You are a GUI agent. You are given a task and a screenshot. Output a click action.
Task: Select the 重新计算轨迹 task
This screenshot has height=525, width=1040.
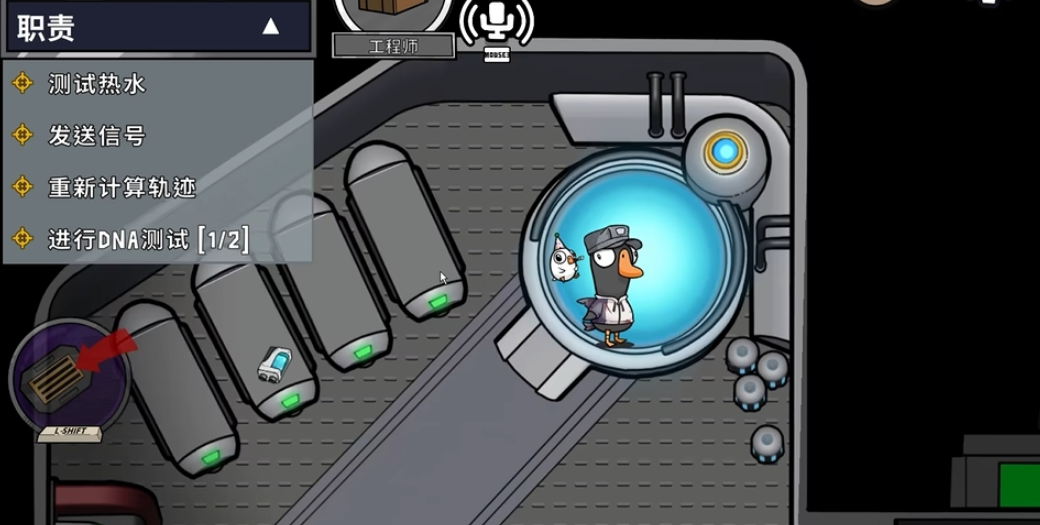[122, 187]
